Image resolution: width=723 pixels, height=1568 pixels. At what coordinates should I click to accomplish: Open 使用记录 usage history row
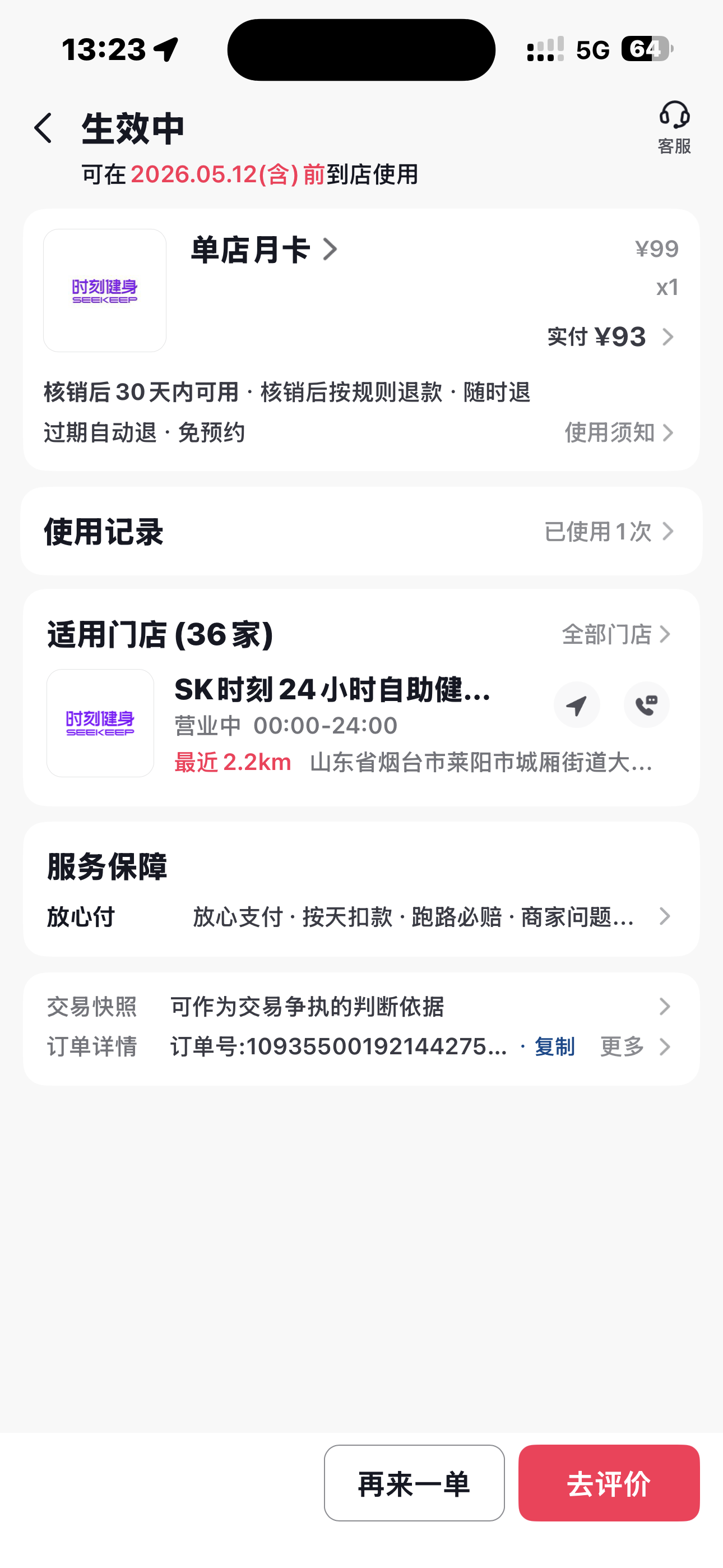tap(361, 532)
